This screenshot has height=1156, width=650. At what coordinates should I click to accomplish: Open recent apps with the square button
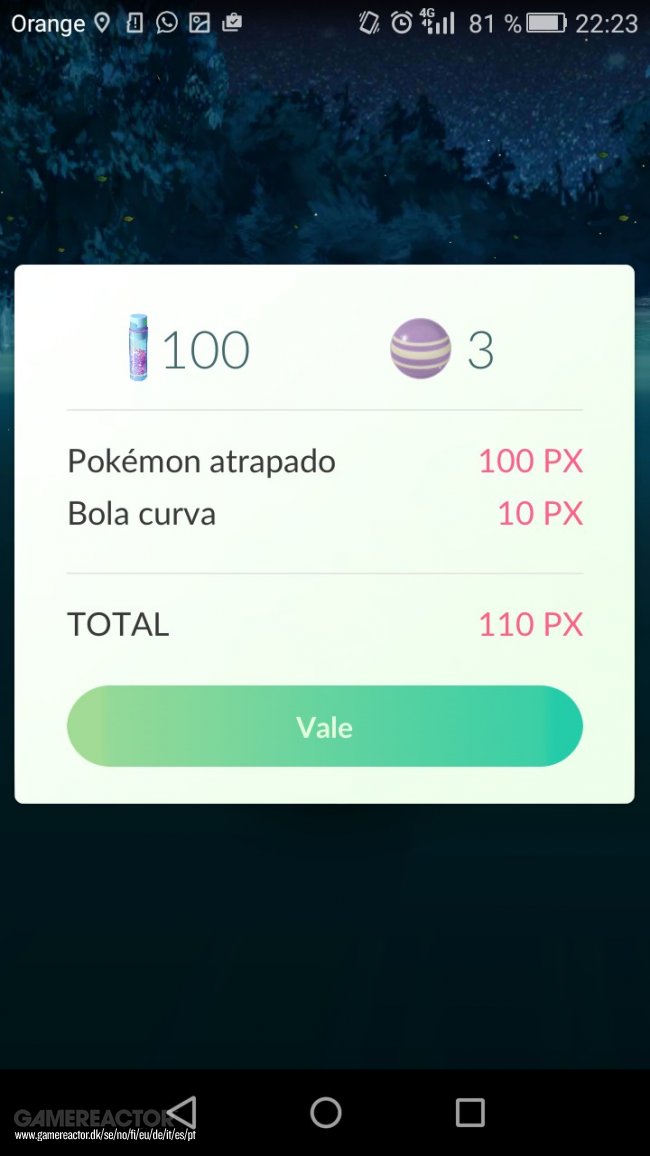pos(469,1113)
